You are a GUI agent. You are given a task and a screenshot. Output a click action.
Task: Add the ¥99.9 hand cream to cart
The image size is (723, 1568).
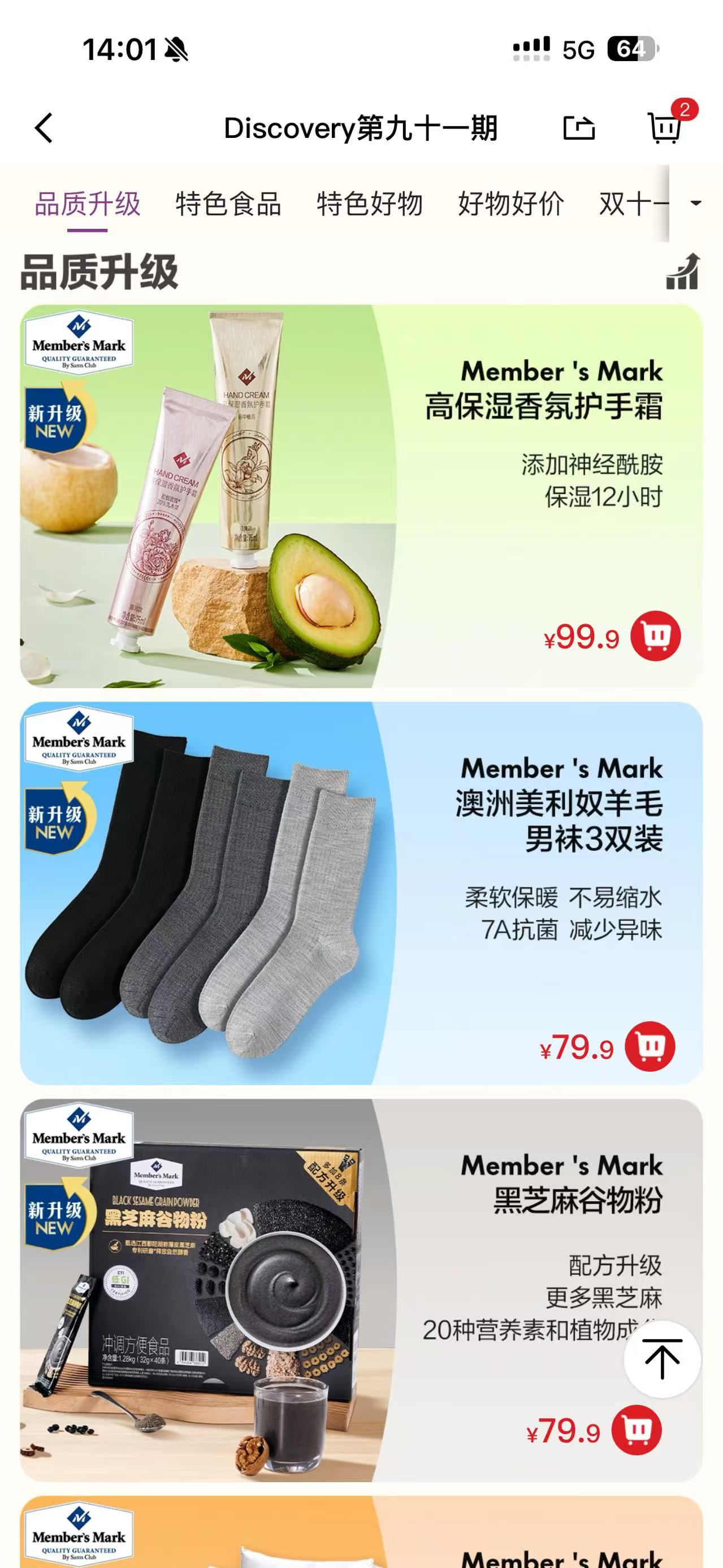pyautogui.click(x=655, y=636)
